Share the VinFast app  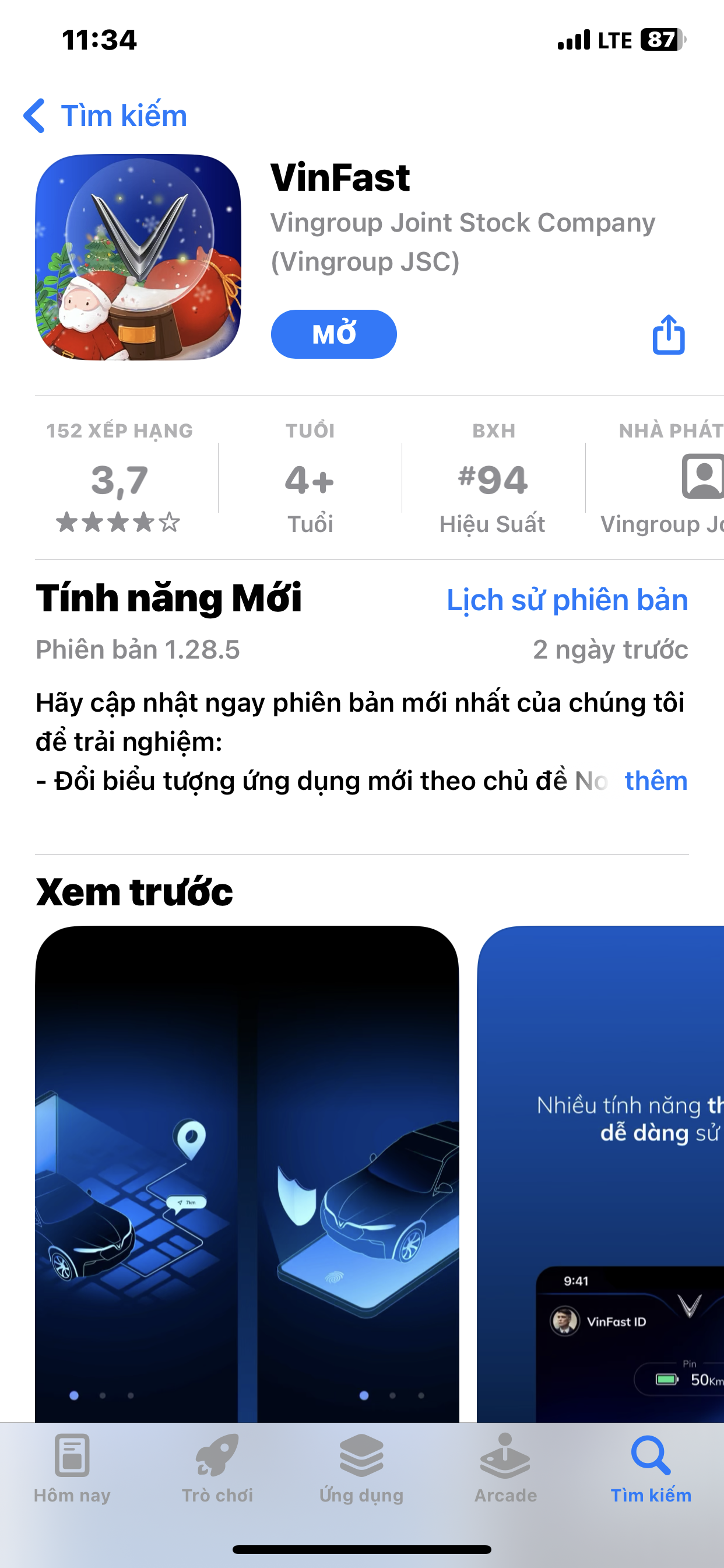pos(668,334)
